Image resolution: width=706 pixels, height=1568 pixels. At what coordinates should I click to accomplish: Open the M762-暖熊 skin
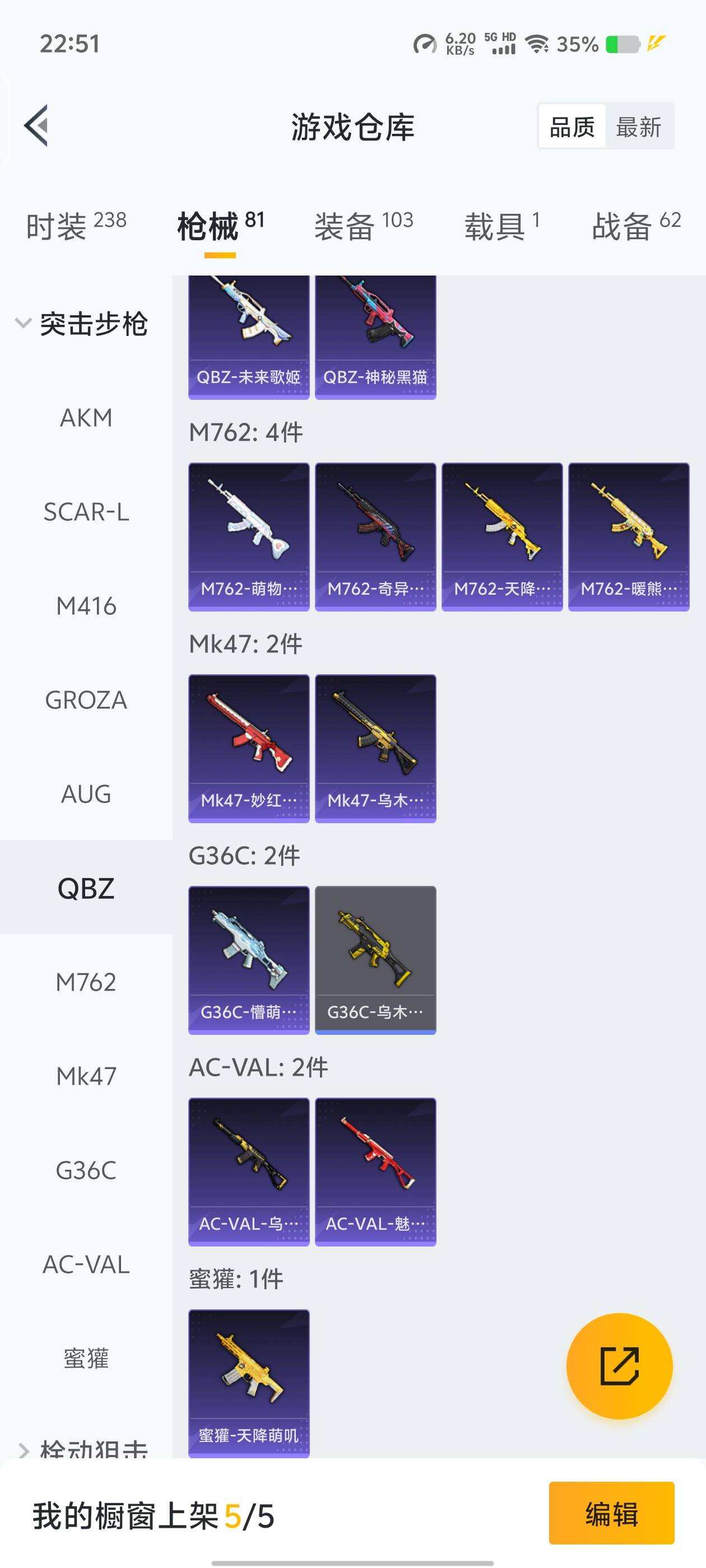628,536
